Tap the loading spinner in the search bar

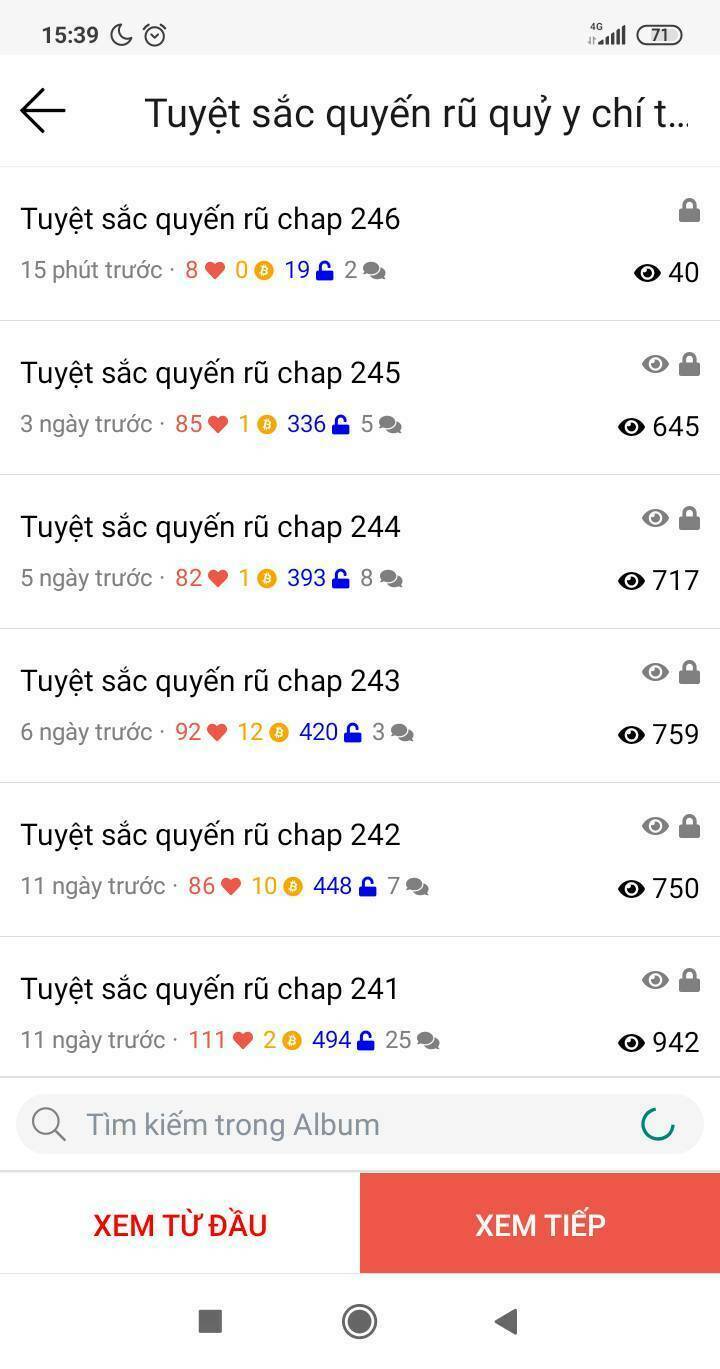660,1124
